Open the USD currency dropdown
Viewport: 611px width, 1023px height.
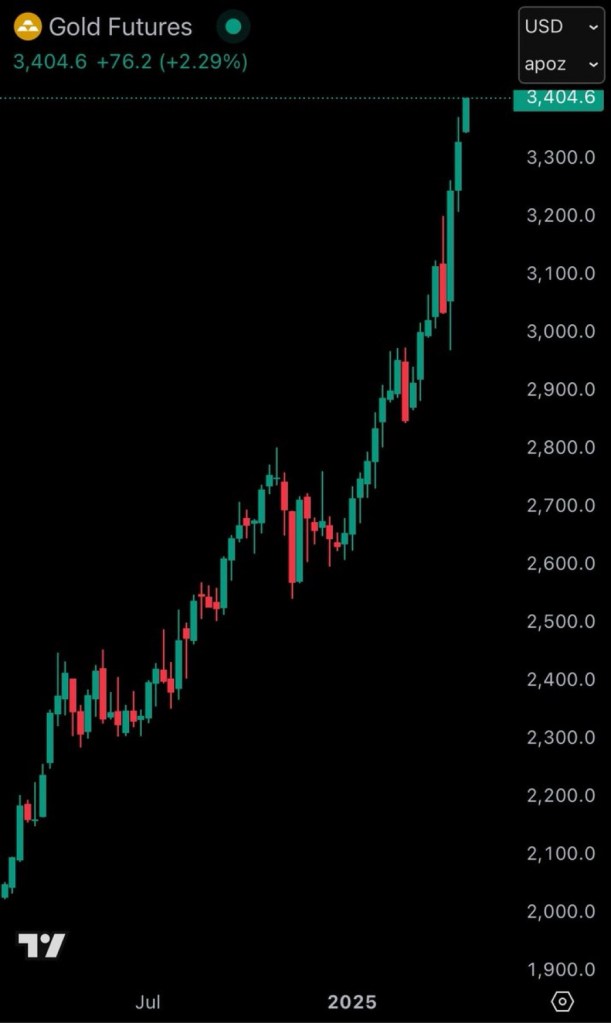tap(561, 27)
